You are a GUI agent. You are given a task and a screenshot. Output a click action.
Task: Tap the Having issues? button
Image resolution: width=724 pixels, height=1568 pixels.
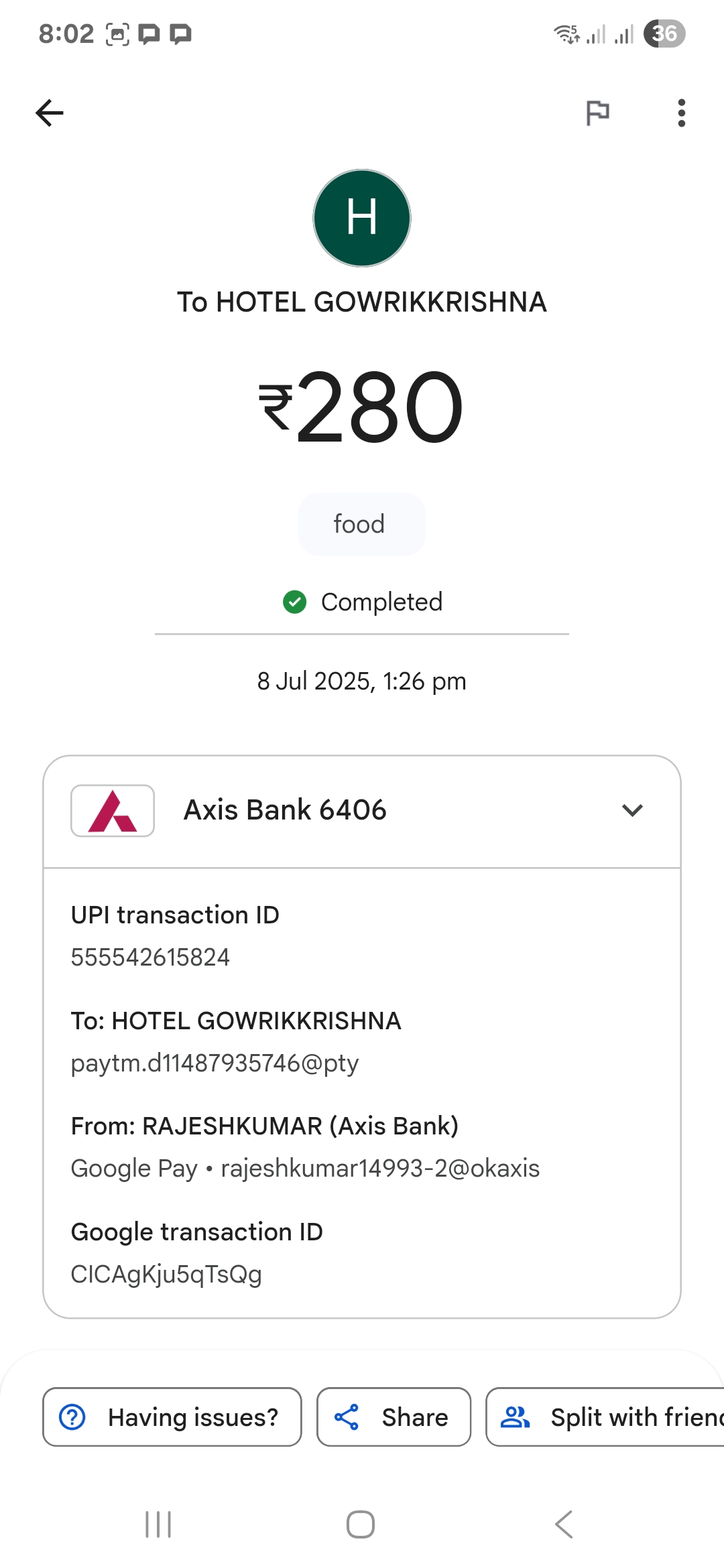pos(172,1417)
